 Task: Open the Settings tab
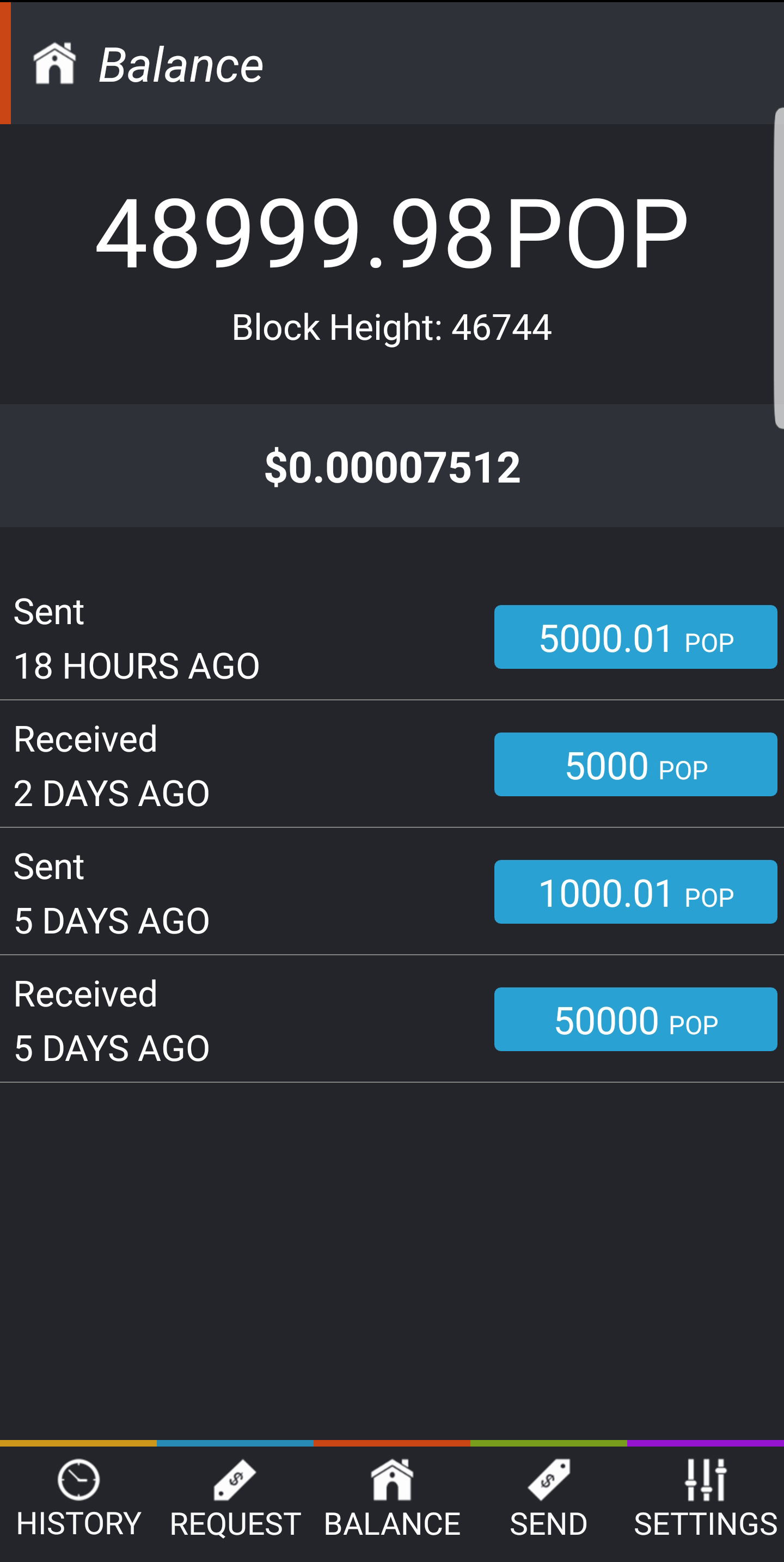point(706,1501)
